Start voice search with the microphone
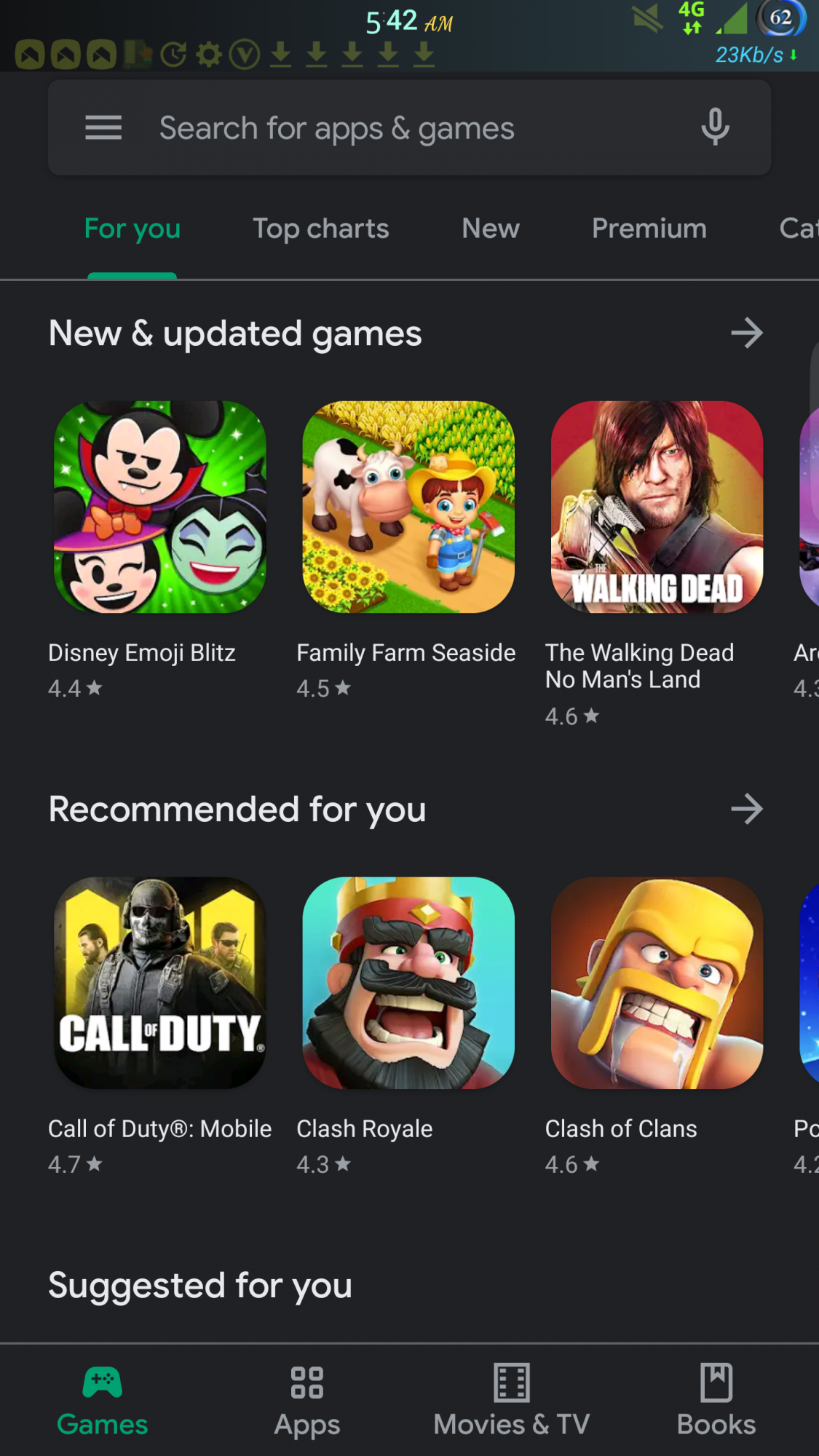The width and height of the screenshot is (819, 1456). [x=715, y=127]
